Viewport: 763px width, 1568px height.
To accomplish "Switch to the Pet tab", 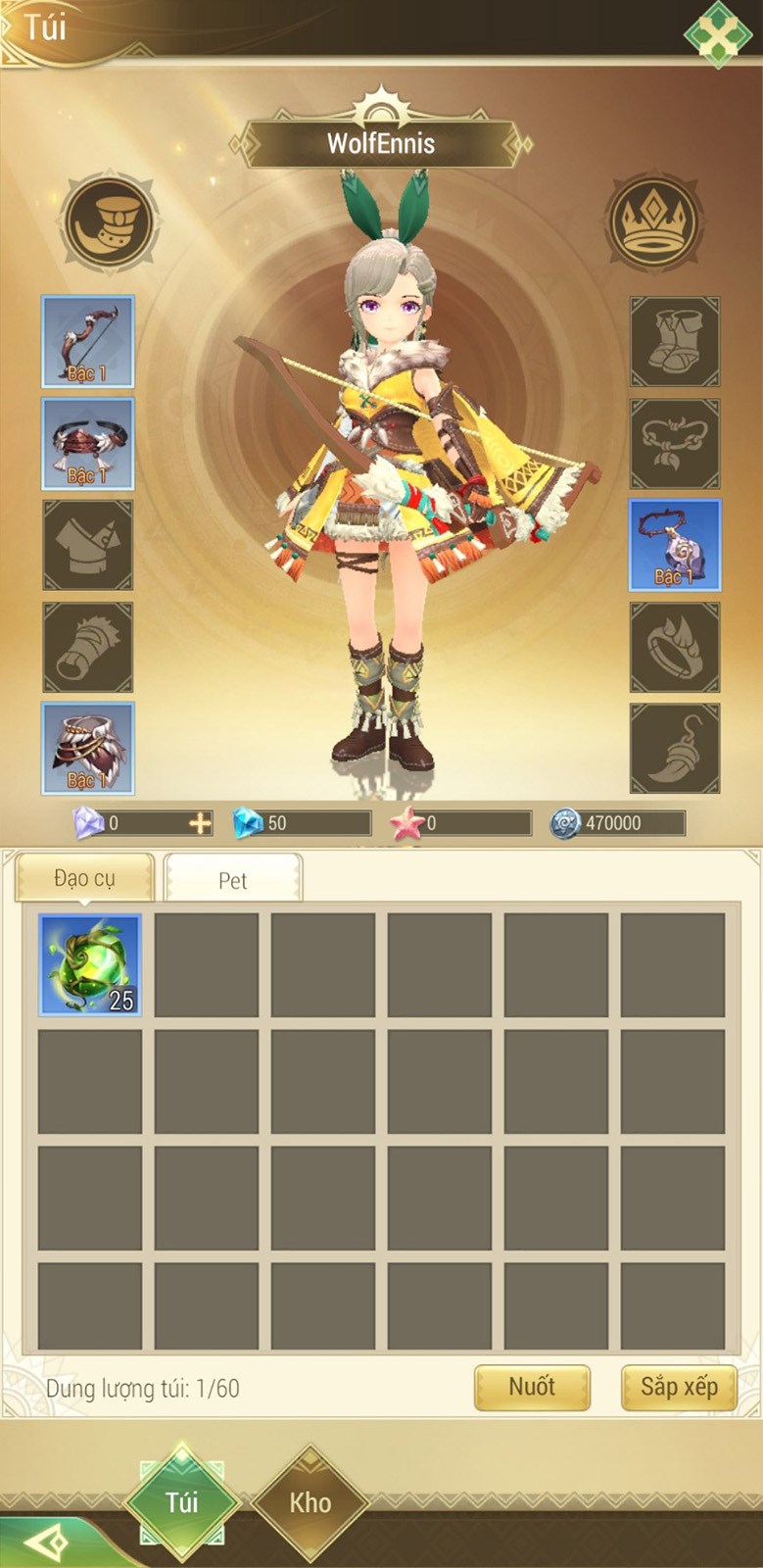I will (x=233, y=879).
